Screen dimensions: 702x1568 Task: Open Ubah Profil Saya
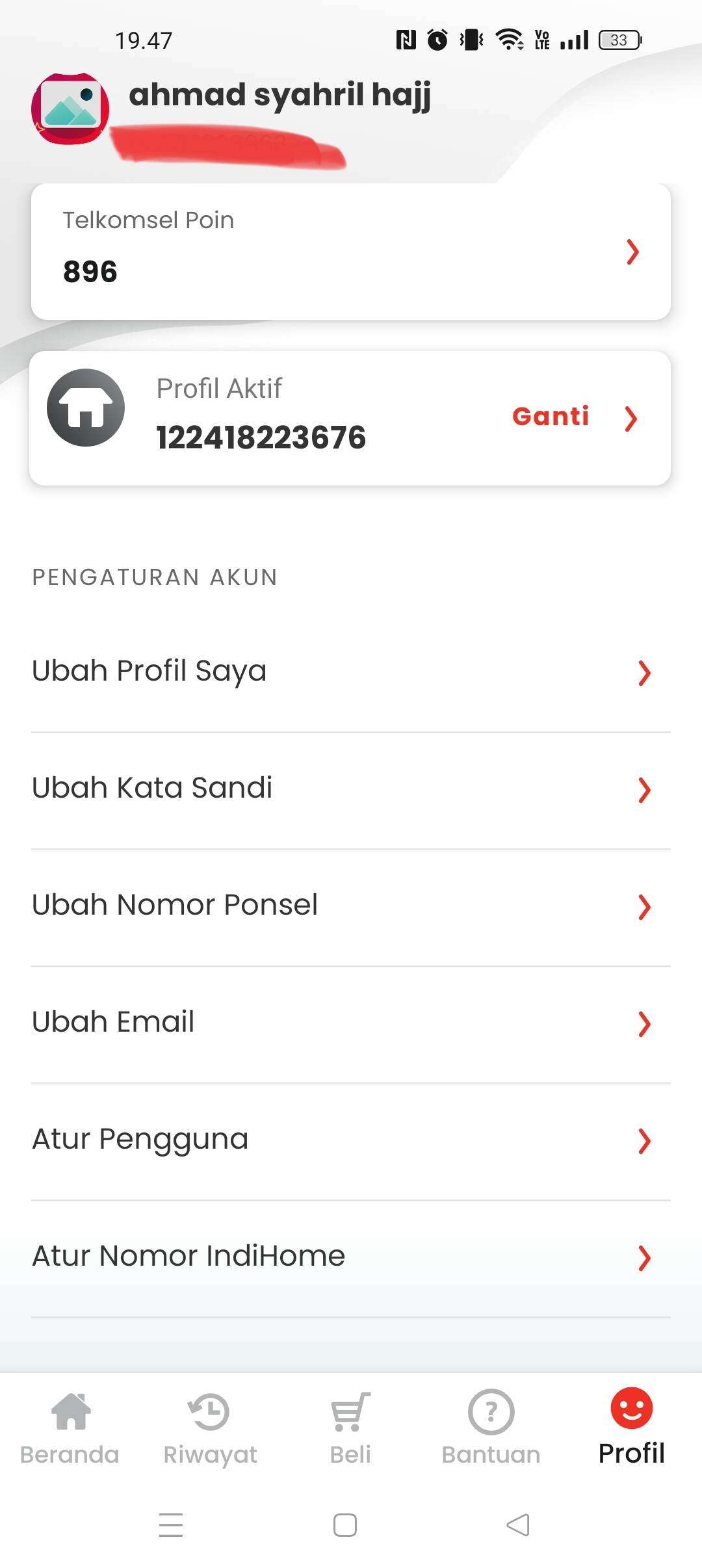tap(351, 672)
